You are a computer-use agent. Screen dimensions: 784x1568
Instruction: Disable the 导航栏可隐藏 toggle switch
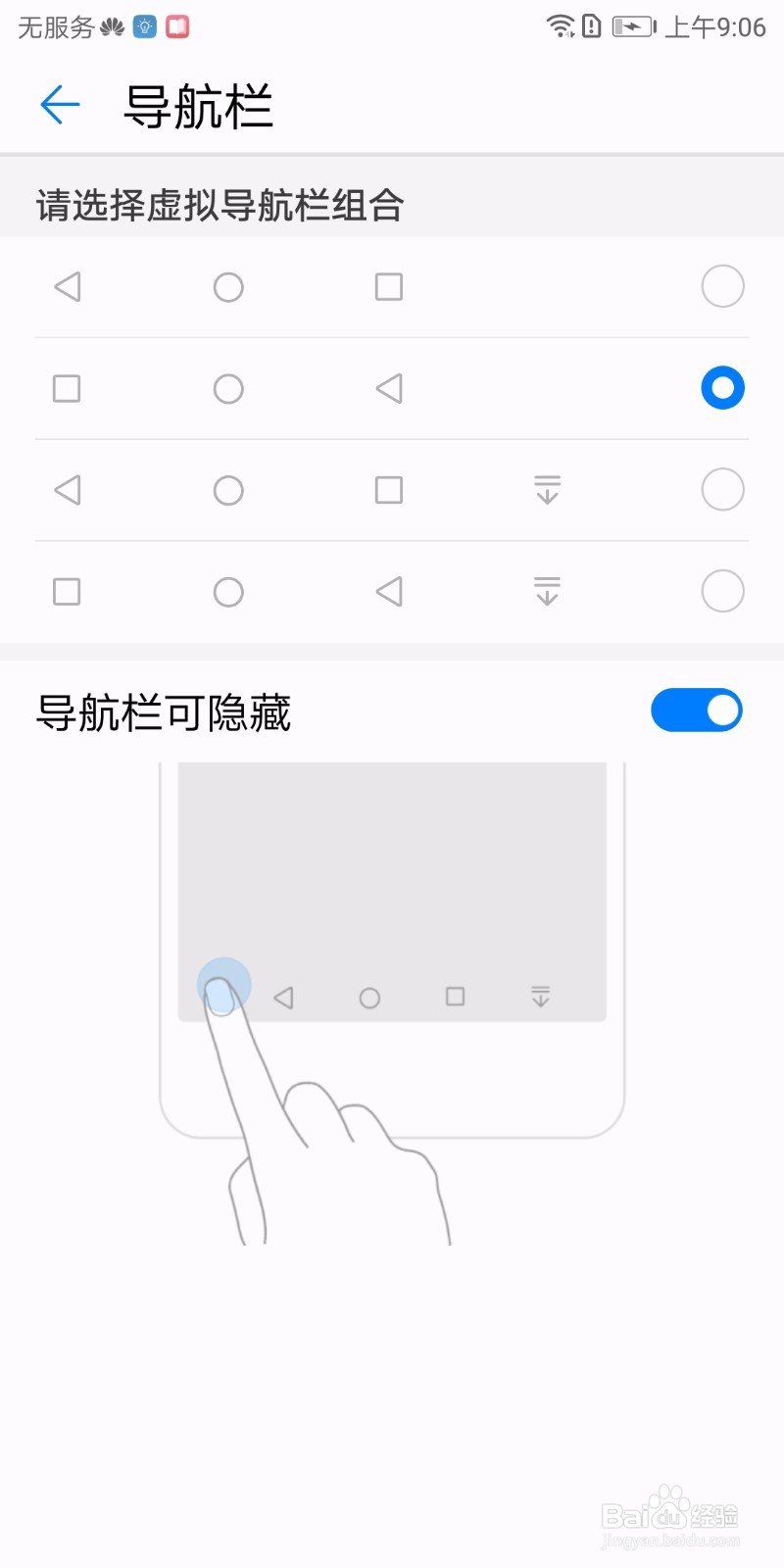click(696, 710)
